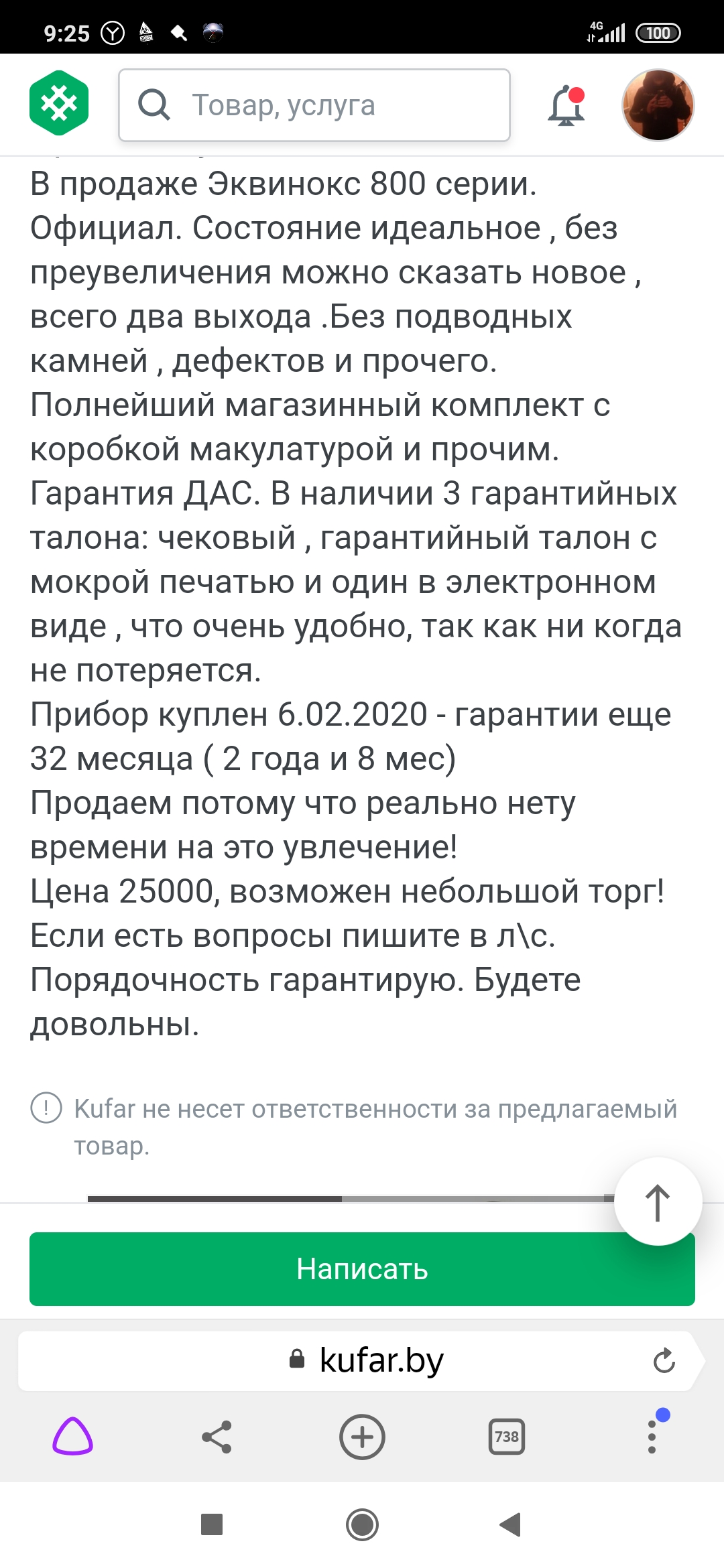This screenshot has height=1568, width=724.
Task: Tap the 'Товар, услуга' search field
Action: tap(314, 105)
